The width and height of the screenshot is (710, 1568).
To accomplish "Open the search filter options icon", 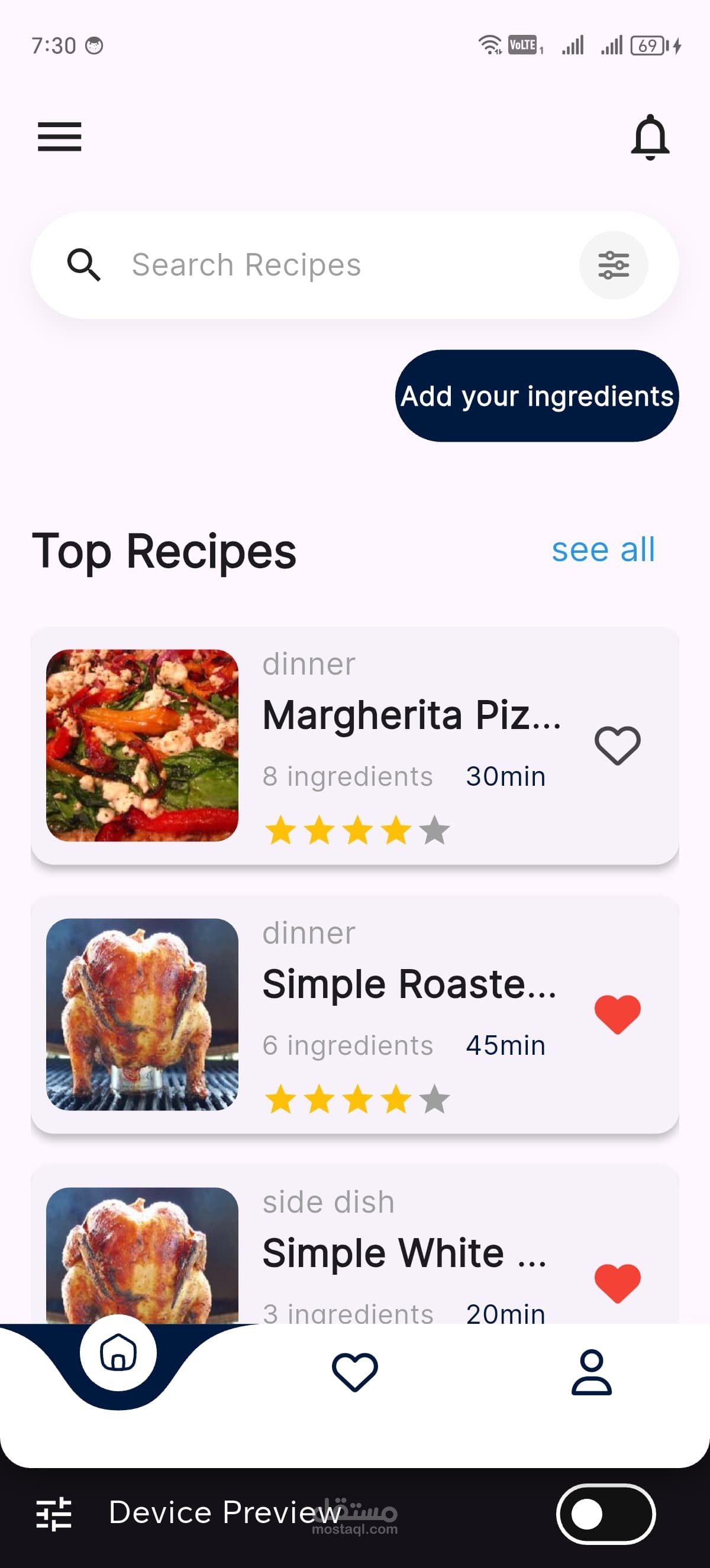I will tap(614, 265).
